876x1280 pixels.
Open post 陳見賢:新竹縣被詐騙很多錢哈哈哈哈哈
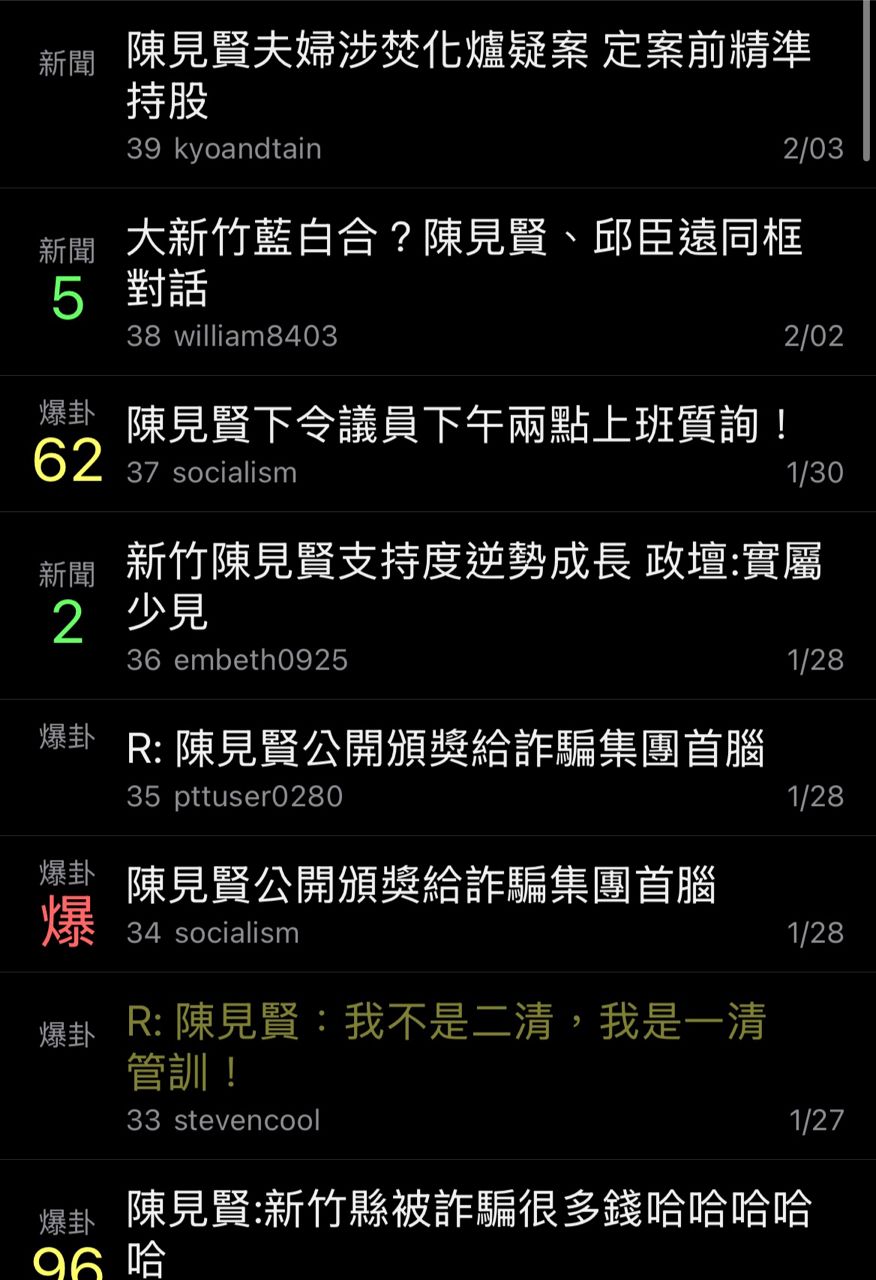[468, 1212]
